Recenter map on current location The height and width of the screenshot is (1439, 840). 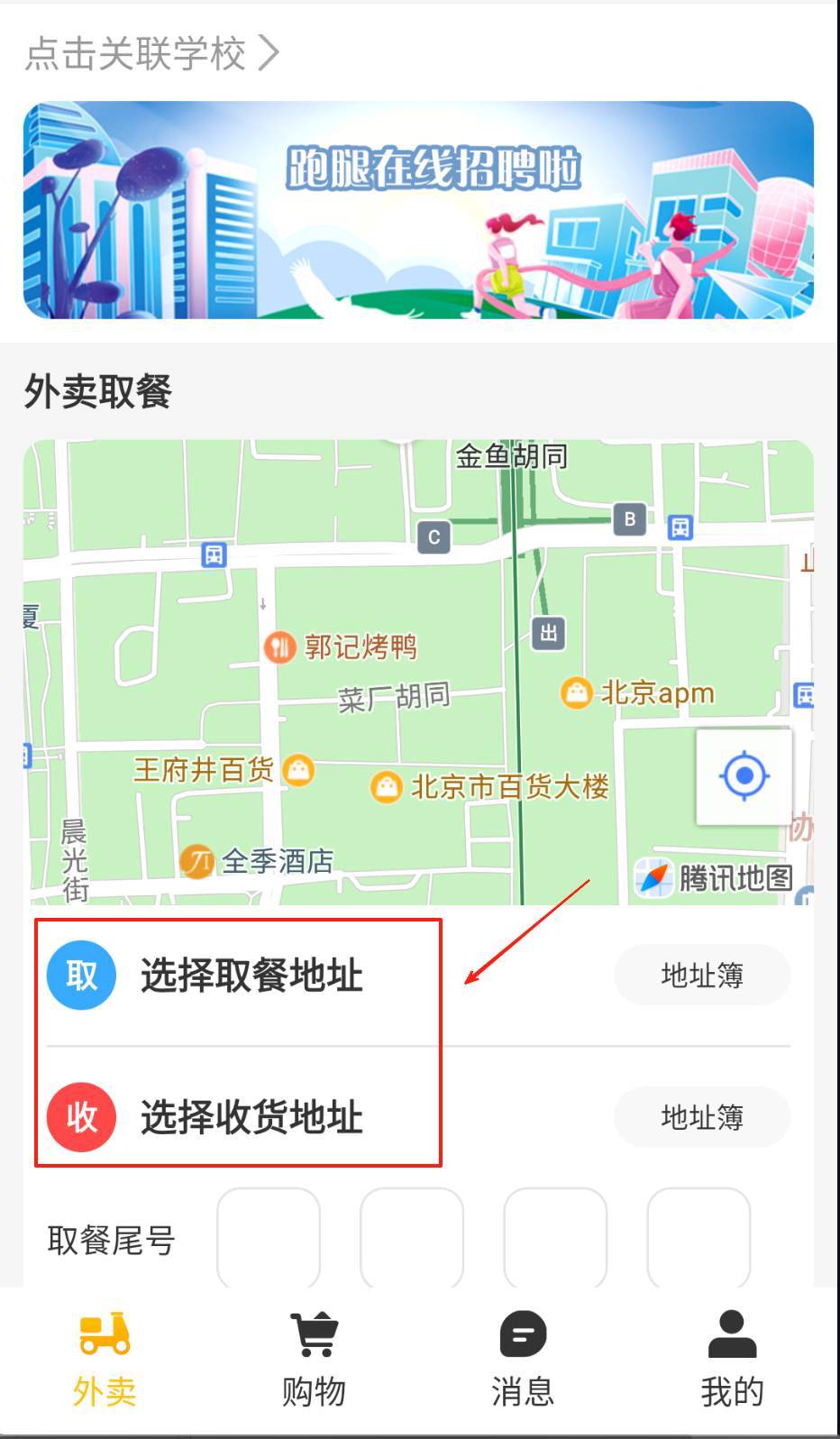744,775
